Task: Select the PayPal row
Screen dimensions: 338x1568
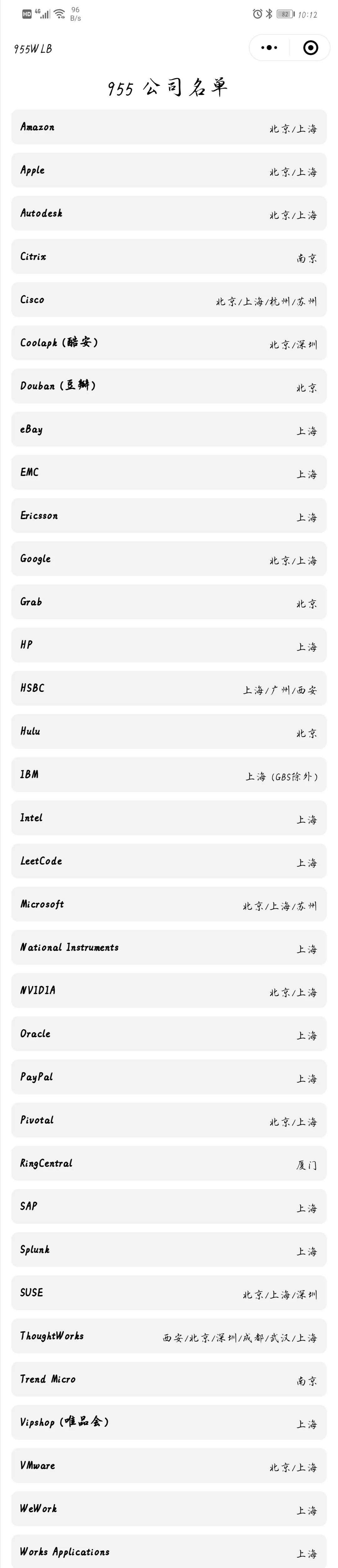Action: tap(169, 1078)
